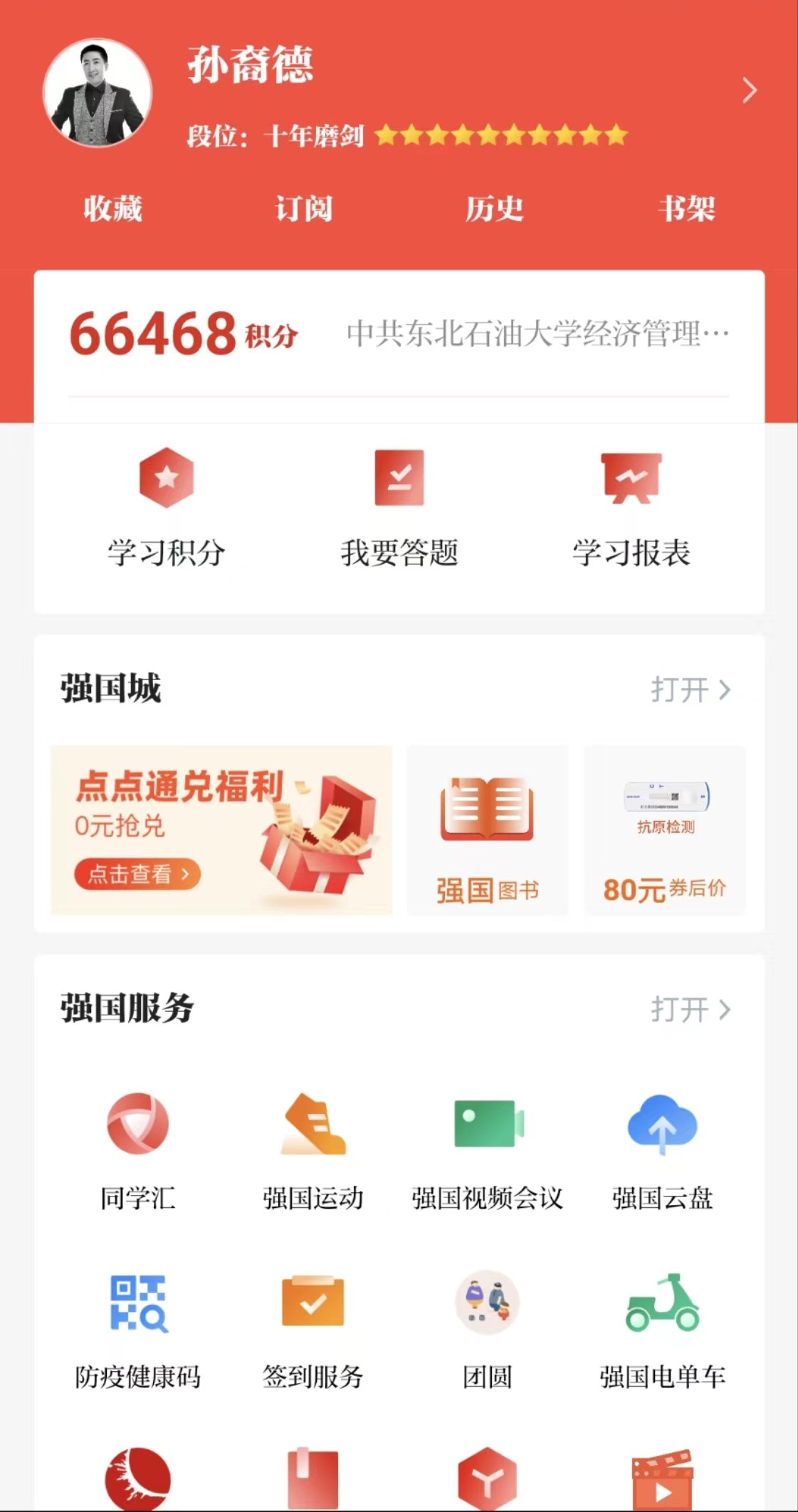This screenshot has height=1512, width=798.
Task: Open 订阅 subscriptions
Action: click(x=304, y=209)
